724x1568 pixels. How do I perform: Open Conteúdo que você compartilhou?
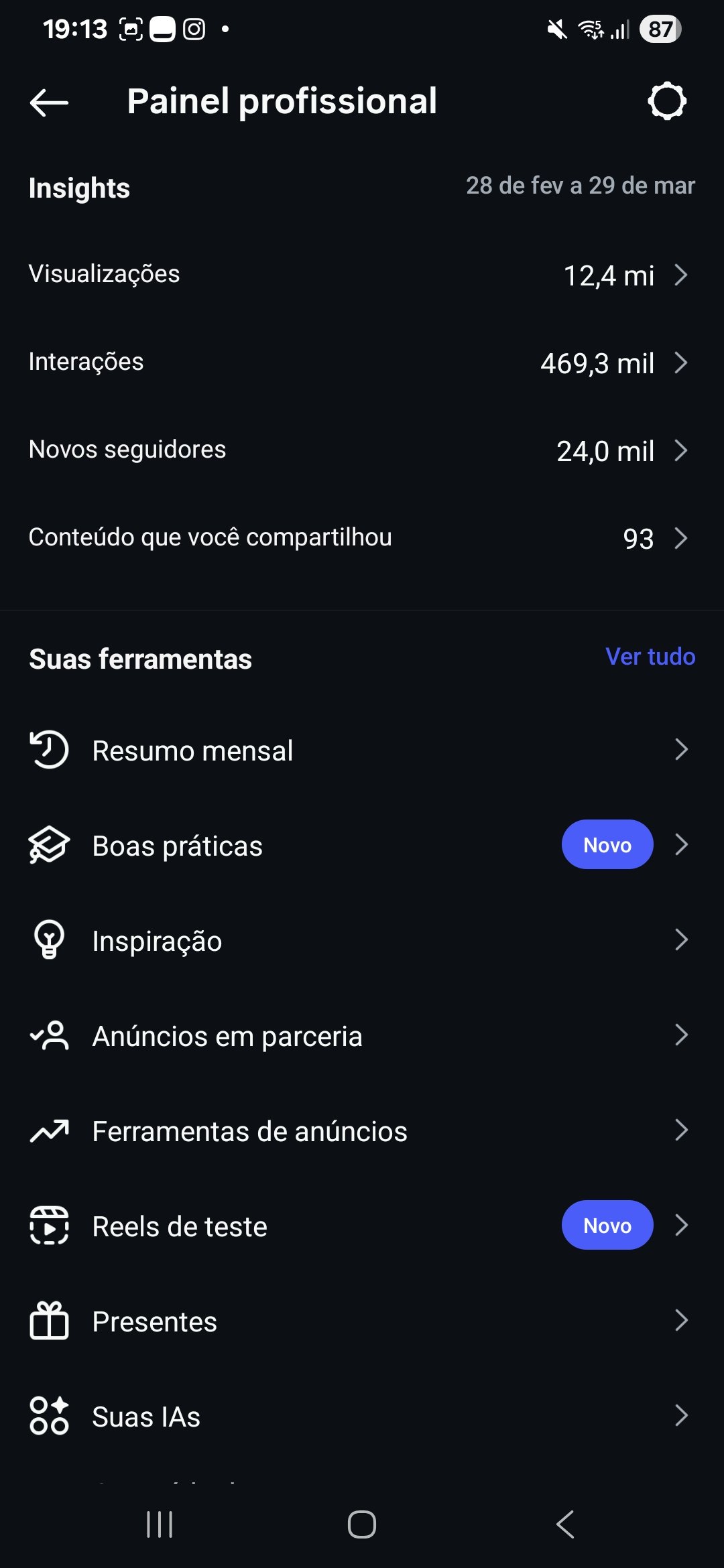pos(362,538)
